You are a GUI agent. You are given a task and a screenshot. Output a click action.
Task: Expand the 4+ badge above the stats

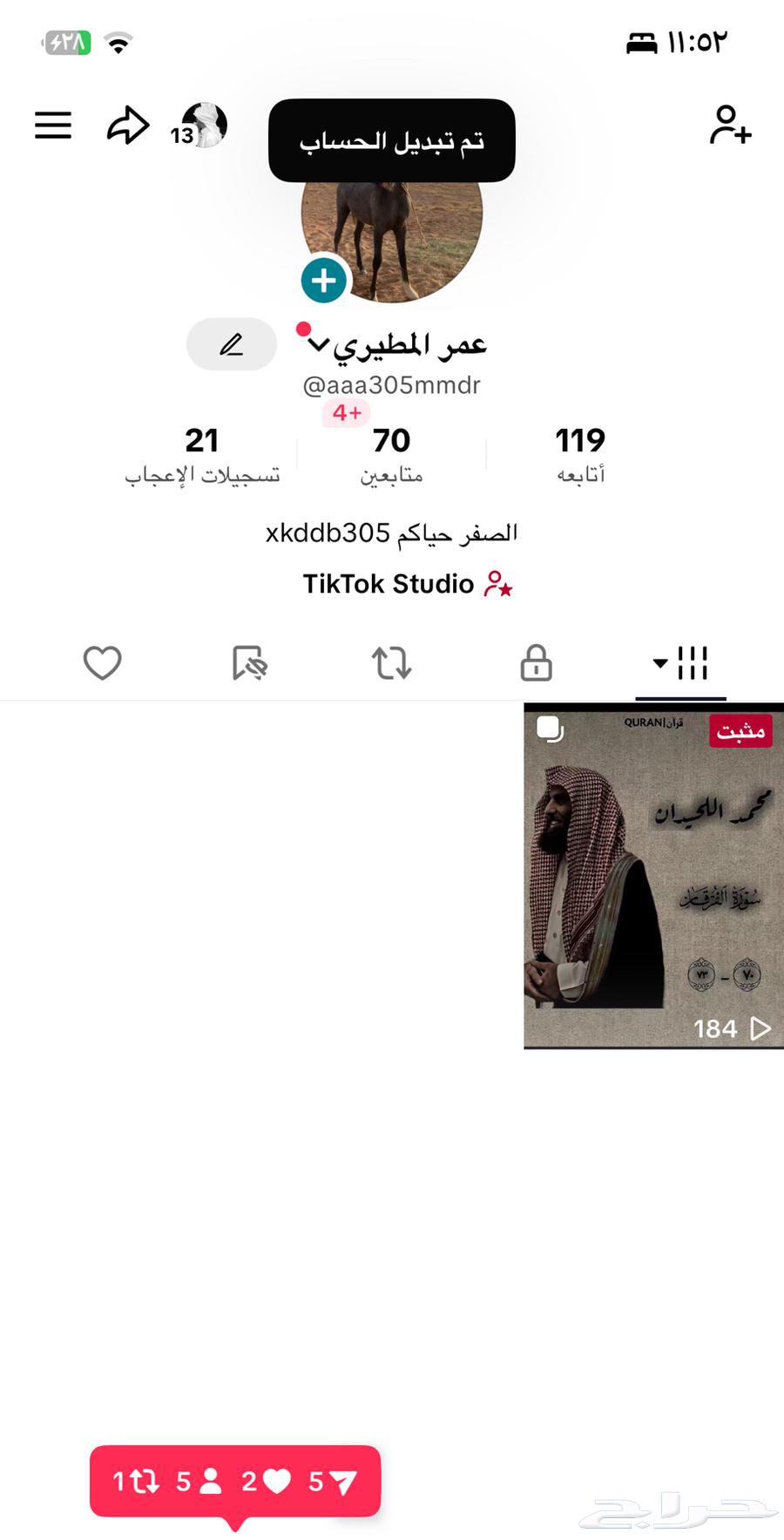[x=345, y=413]
